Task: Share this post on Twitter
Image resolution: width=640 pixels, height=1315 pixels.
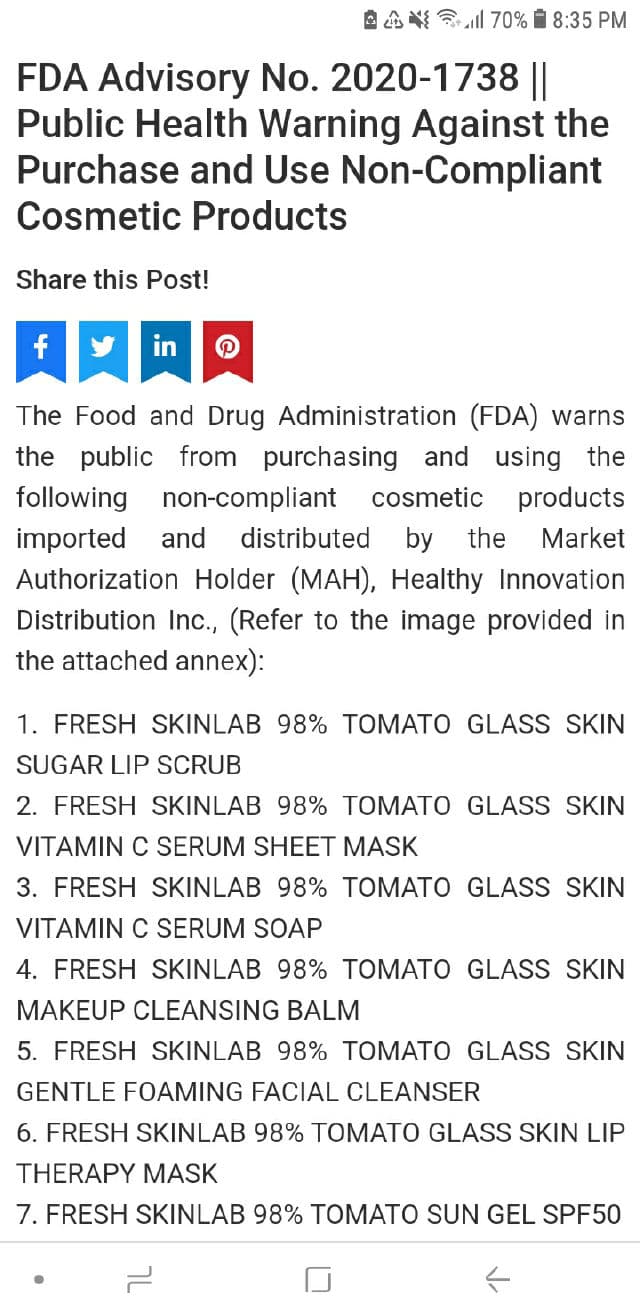Action: pyautogui.click(x=103, y=348)
